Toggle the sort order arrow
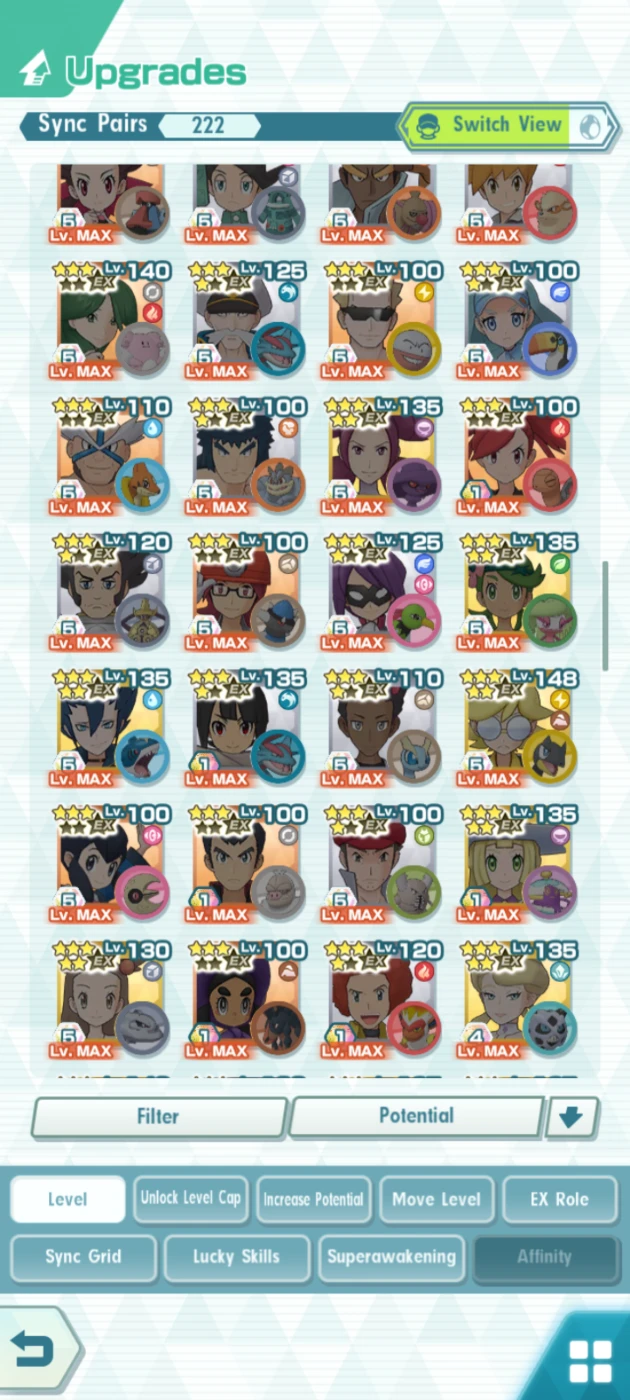 pos(571,1117)
